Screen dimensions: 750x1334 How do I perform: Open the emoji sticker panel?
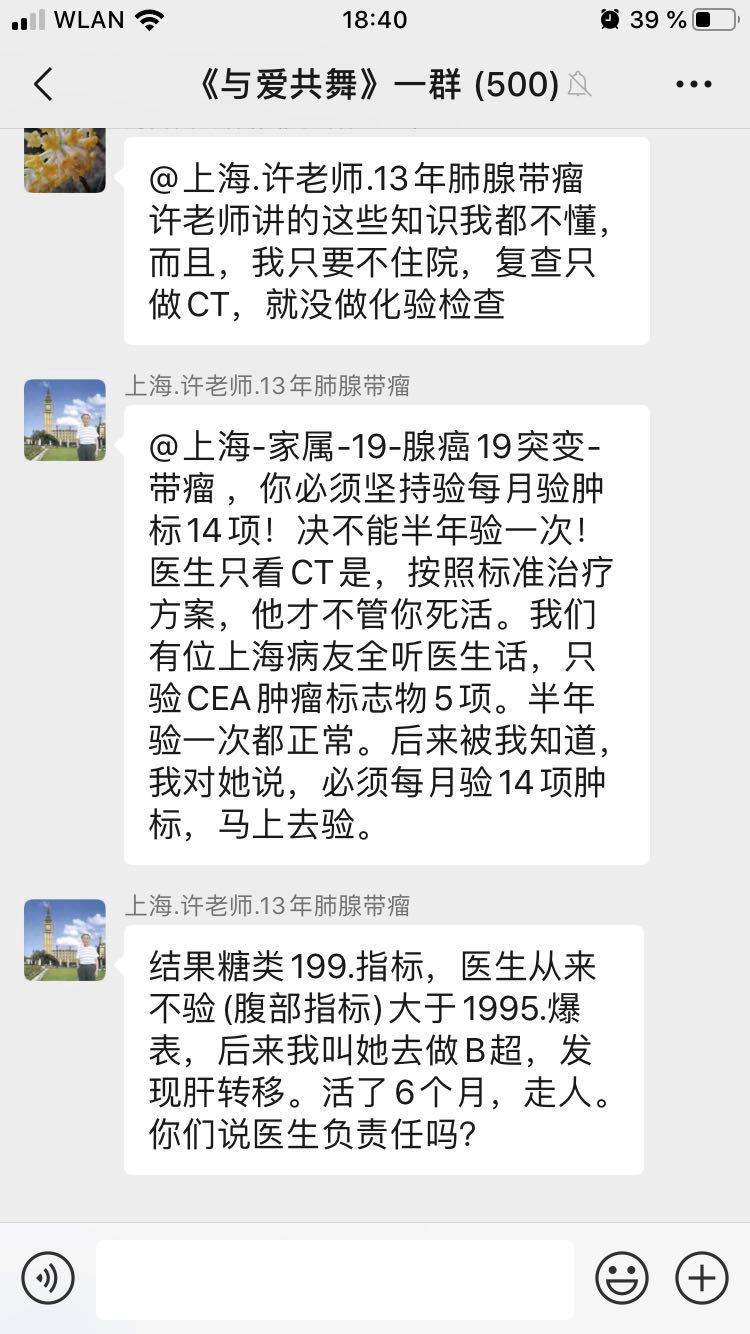(621, 1277)
